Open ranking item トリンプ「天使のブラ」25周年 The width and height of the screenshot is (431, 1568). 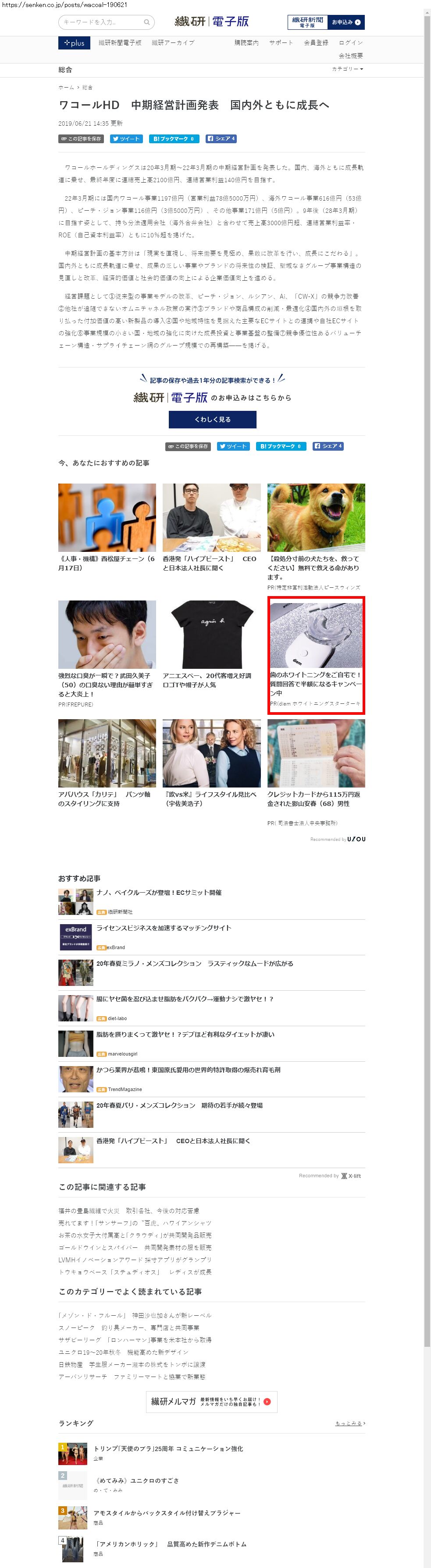coord(211,1454)
